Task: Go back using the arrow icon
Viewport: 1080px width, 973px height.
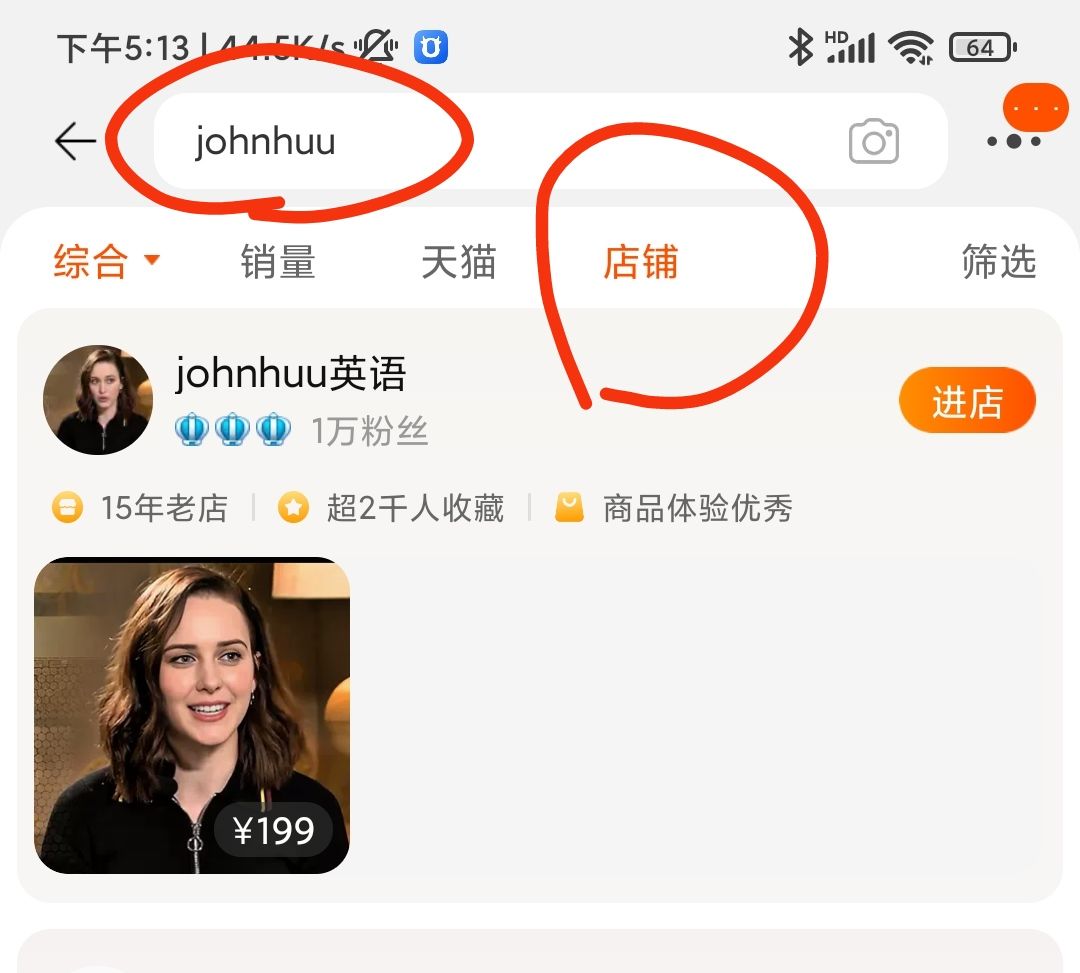Action: tap(75, 142)
